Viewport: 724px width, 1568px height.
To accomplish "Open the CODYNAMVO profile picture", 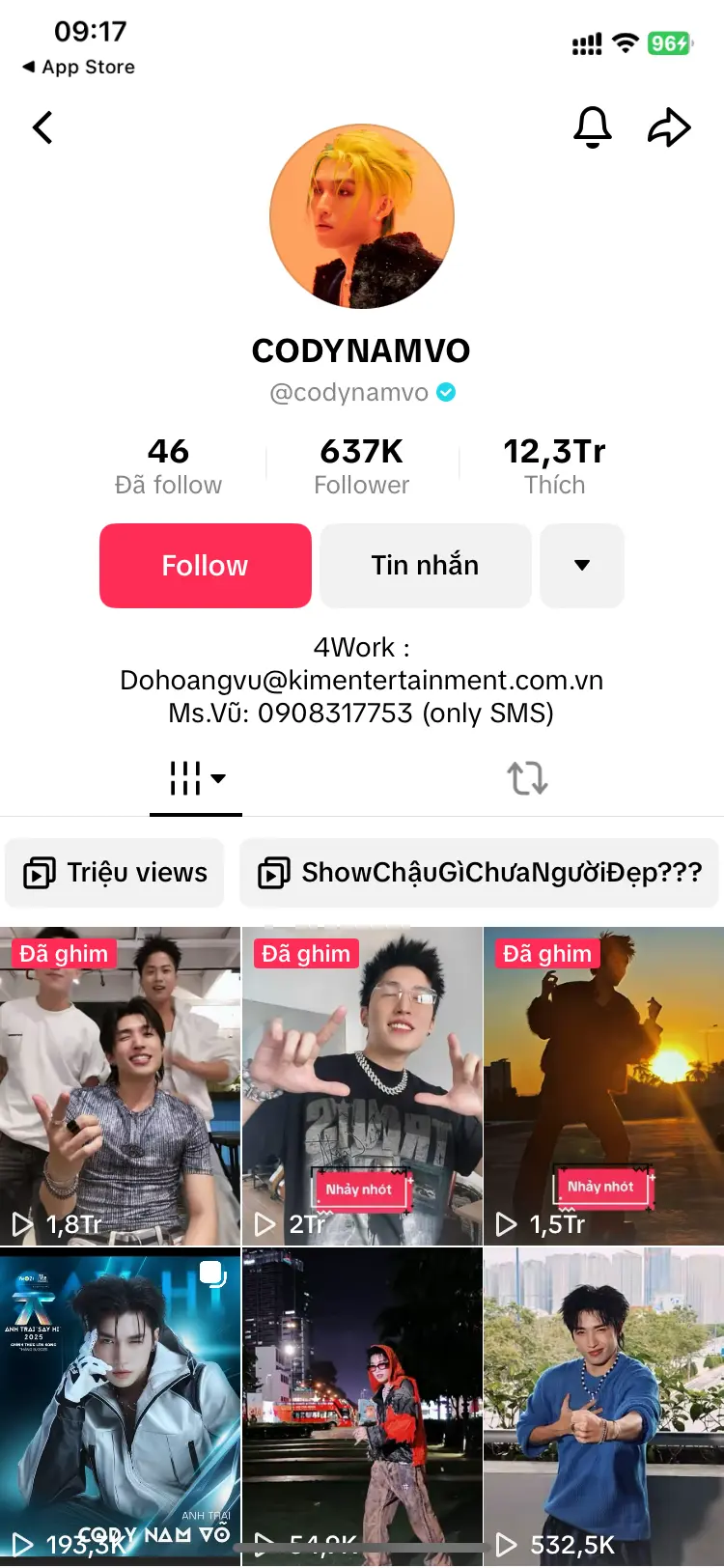I will click(x=362, y=216).
